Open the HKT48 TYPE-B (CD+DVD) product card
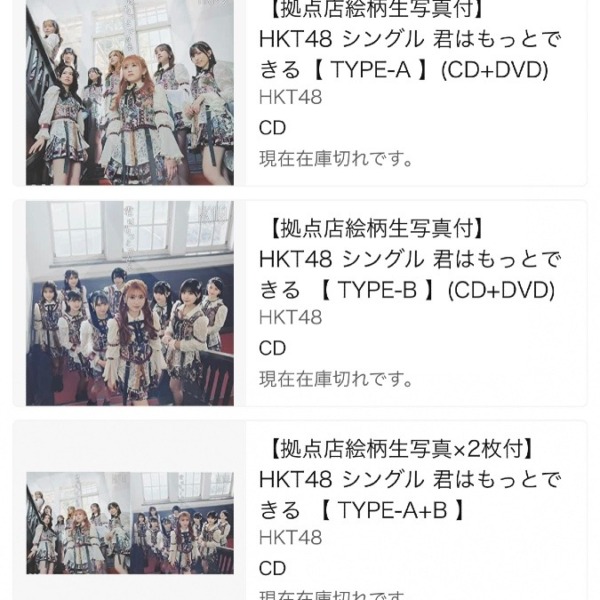 tap(408, 275)
